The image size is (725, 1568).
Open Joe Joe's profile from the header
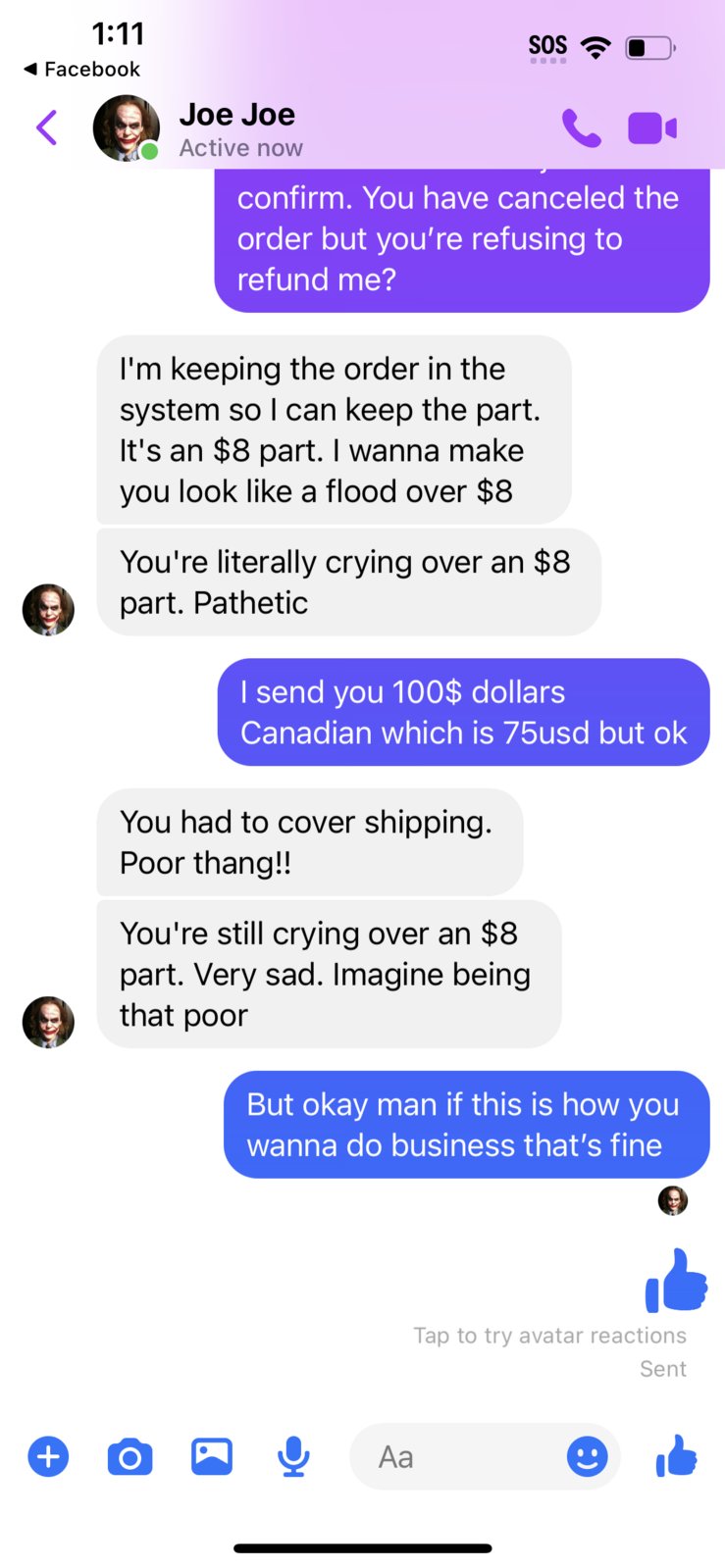pyautogui.click(x=236, y=128)
